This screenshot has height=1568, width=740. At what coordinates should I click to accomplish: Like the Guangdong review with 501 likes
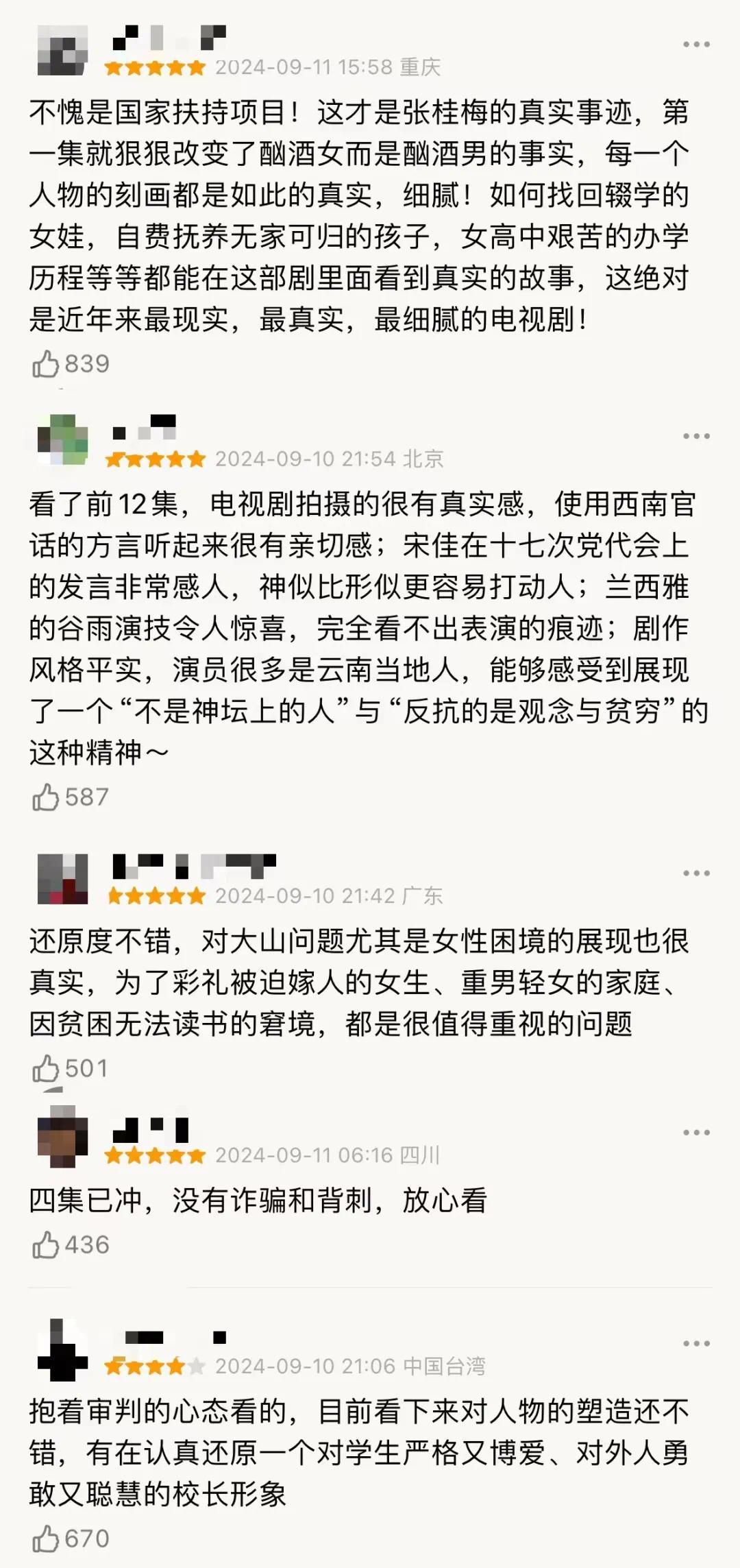46,1069
